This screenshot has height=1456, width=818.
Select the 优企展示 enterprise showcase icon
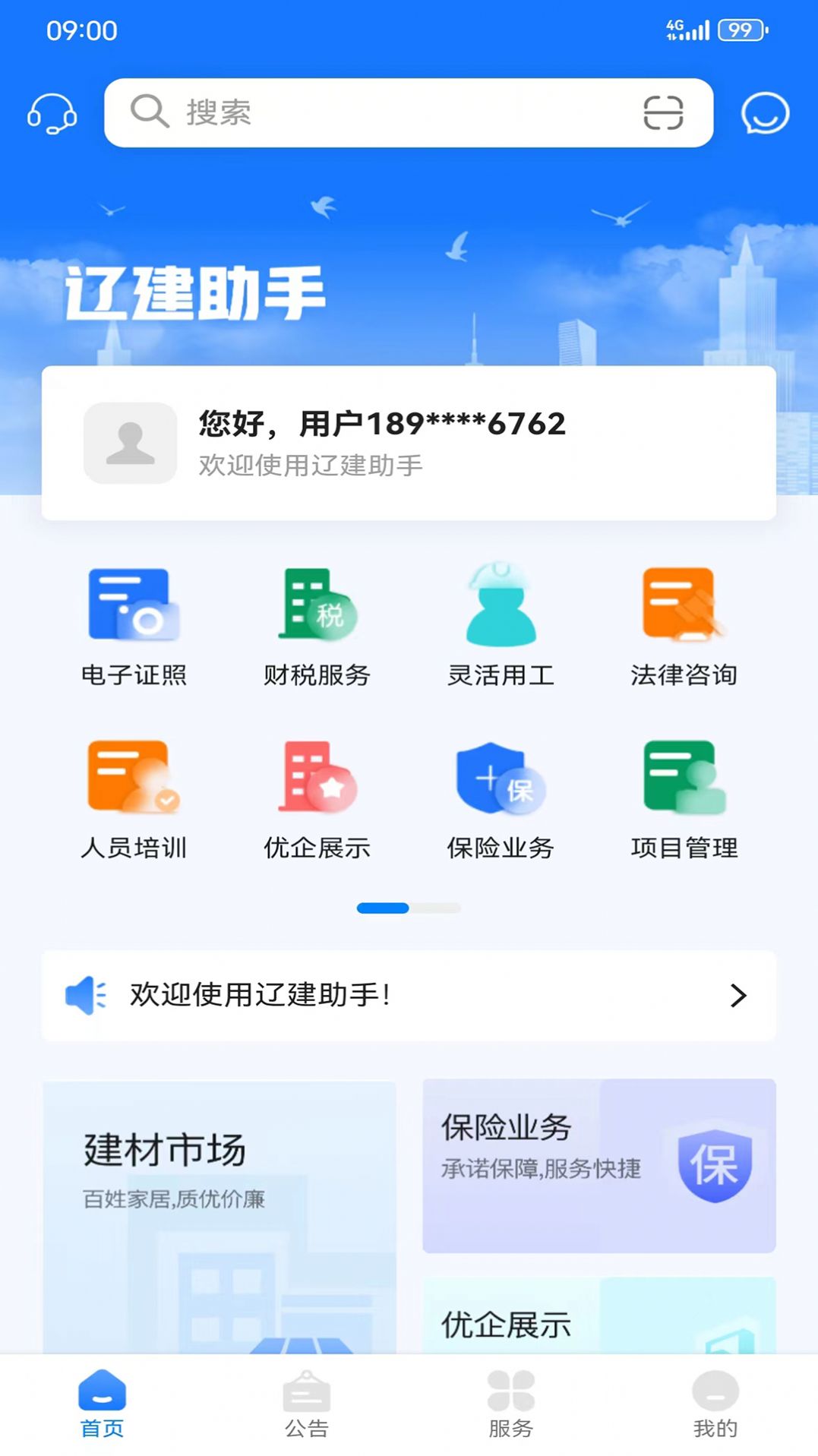point(317,797)
